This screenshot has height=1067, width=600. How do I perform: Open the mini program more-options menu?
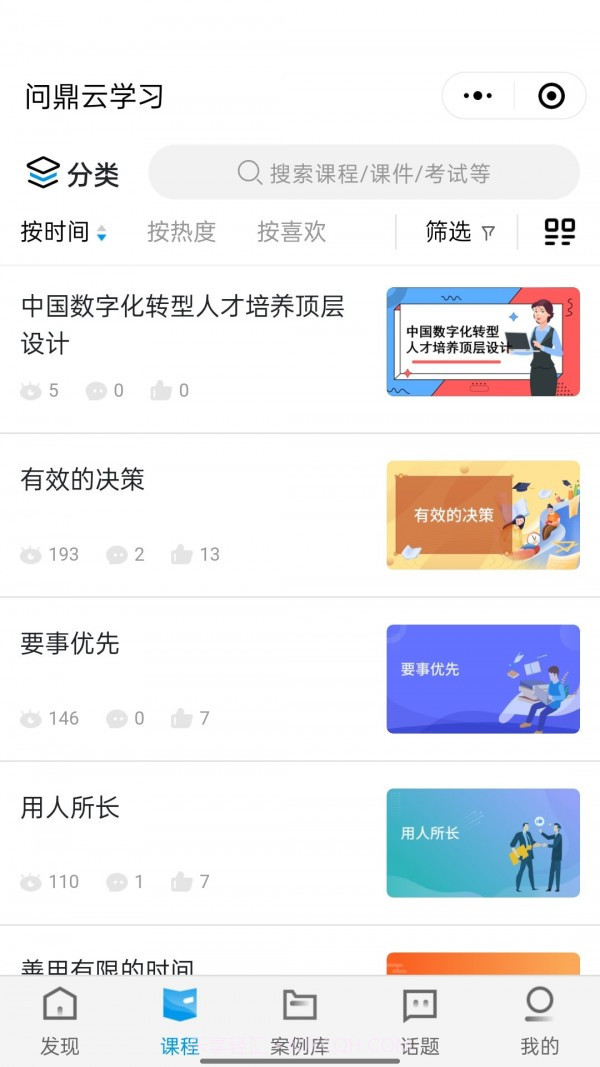click(x=478, y=96)
